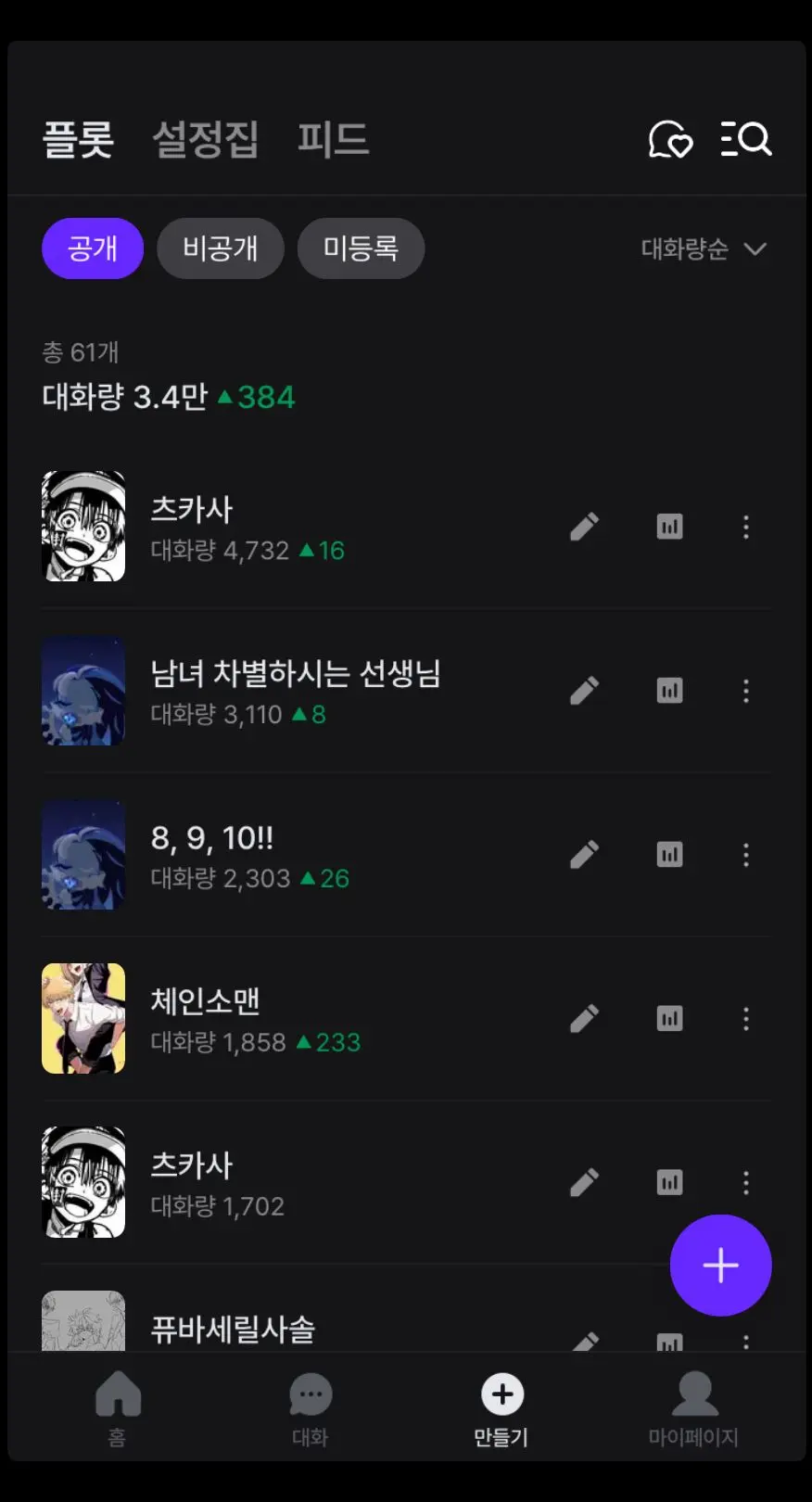Select the 비공개 filter chip

(221, 248)
